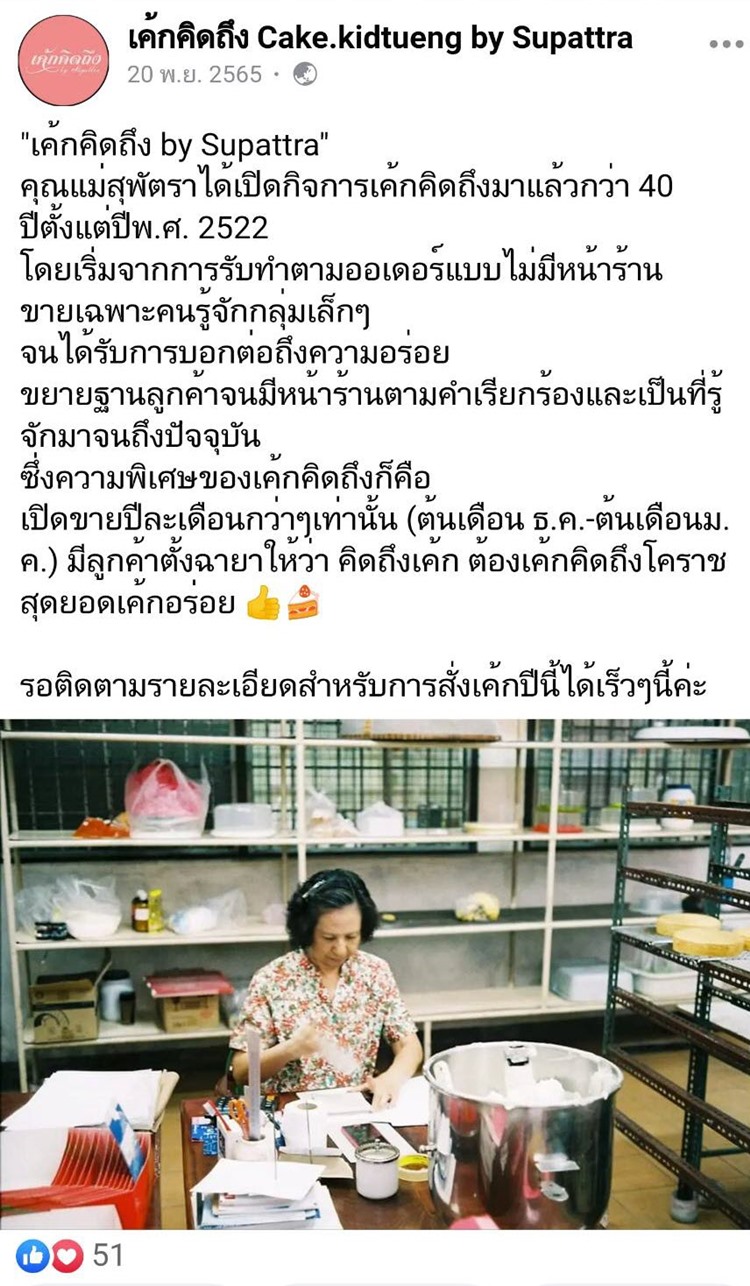Viewport: 750px width, 1286px height.
Task: View the 51 reactions on the post
Action: pyautogui.click(x=70, y=1256)
